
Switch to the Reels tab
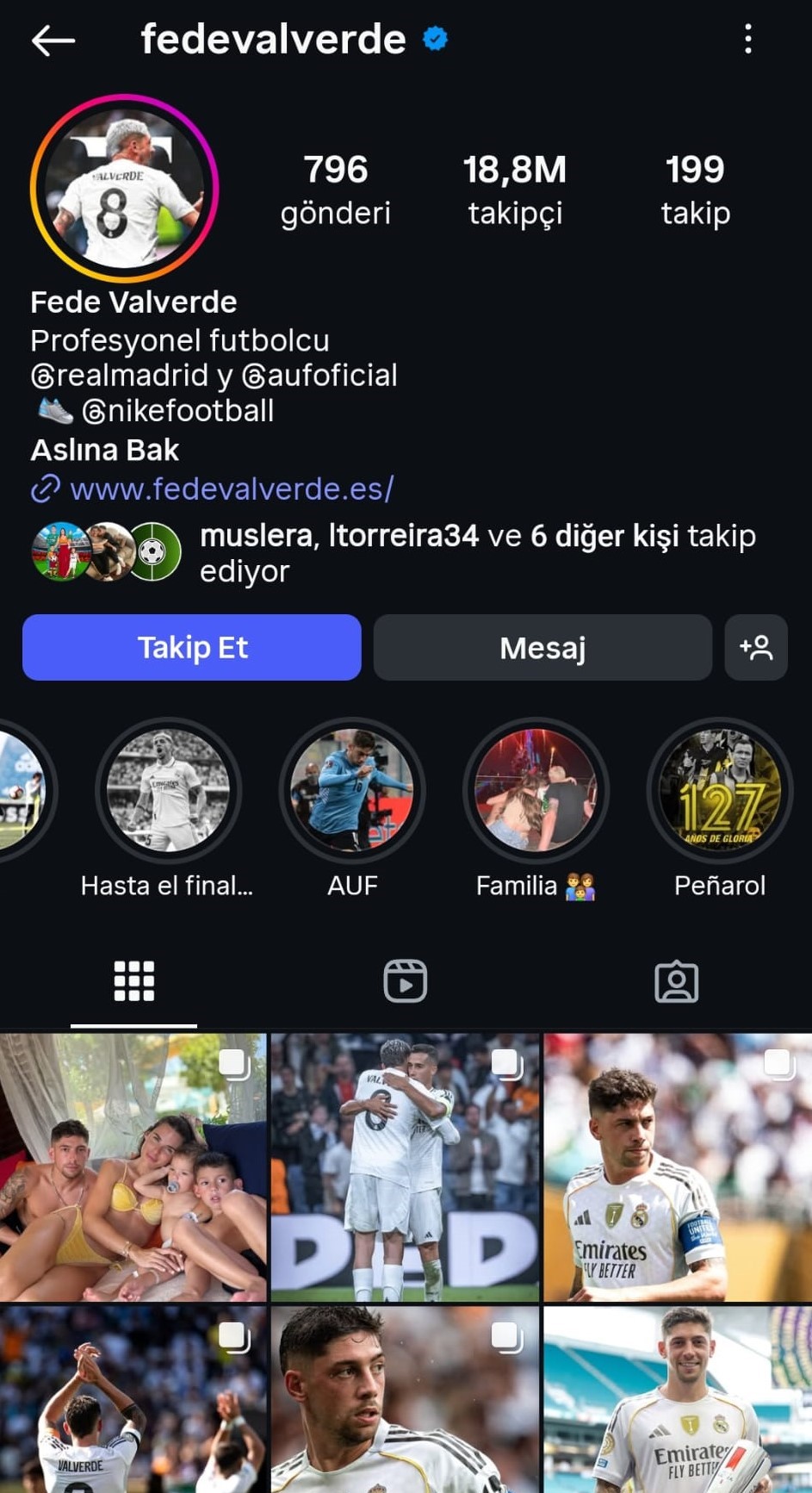tap(405, 981)
